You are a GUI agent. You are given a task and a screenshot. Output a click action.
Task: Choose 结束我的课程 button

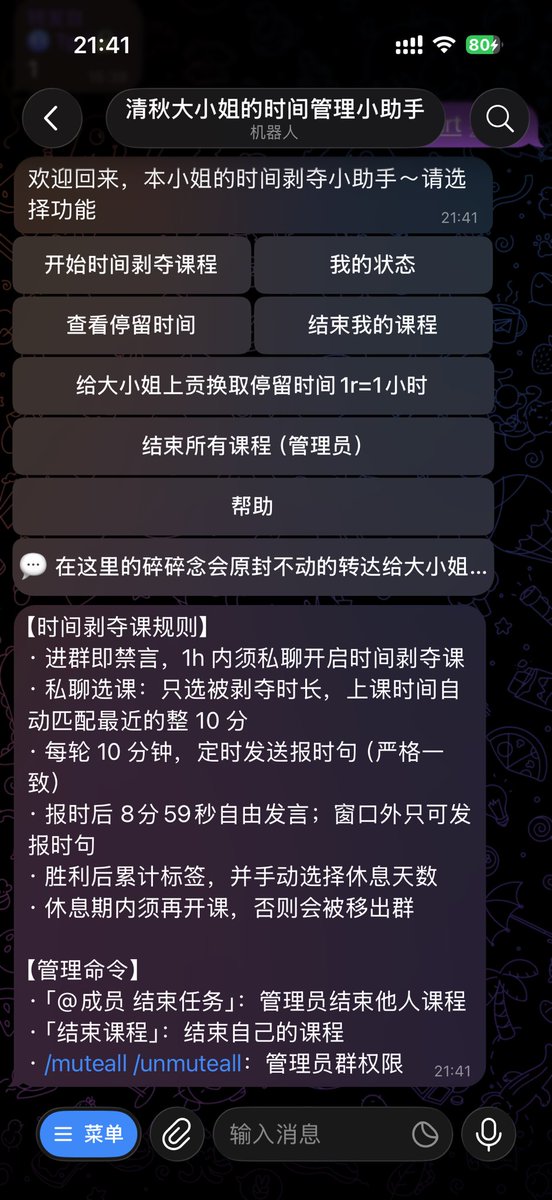coord(373,325)
